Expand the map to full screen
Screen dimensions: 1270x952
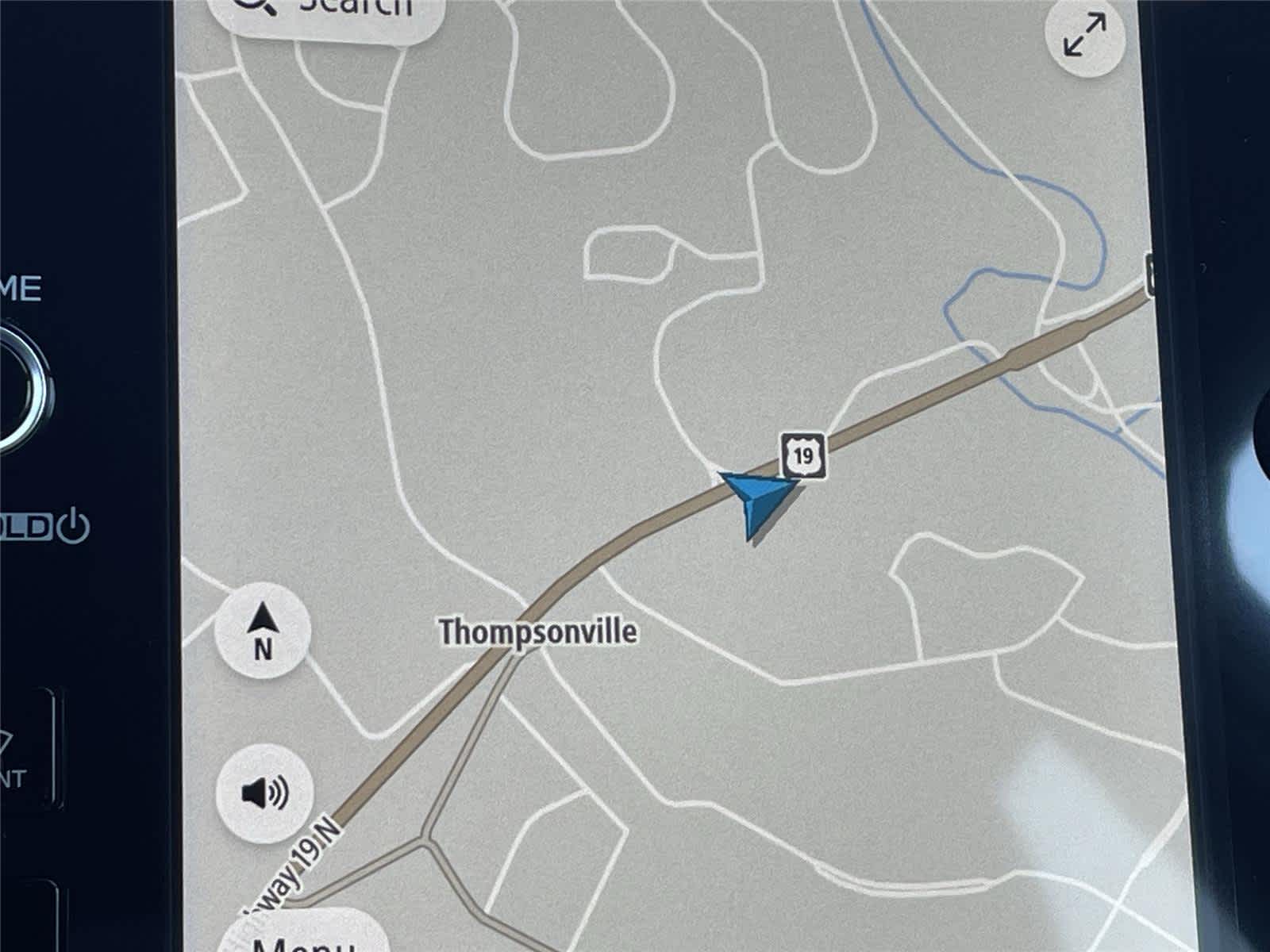(1084, 36)
